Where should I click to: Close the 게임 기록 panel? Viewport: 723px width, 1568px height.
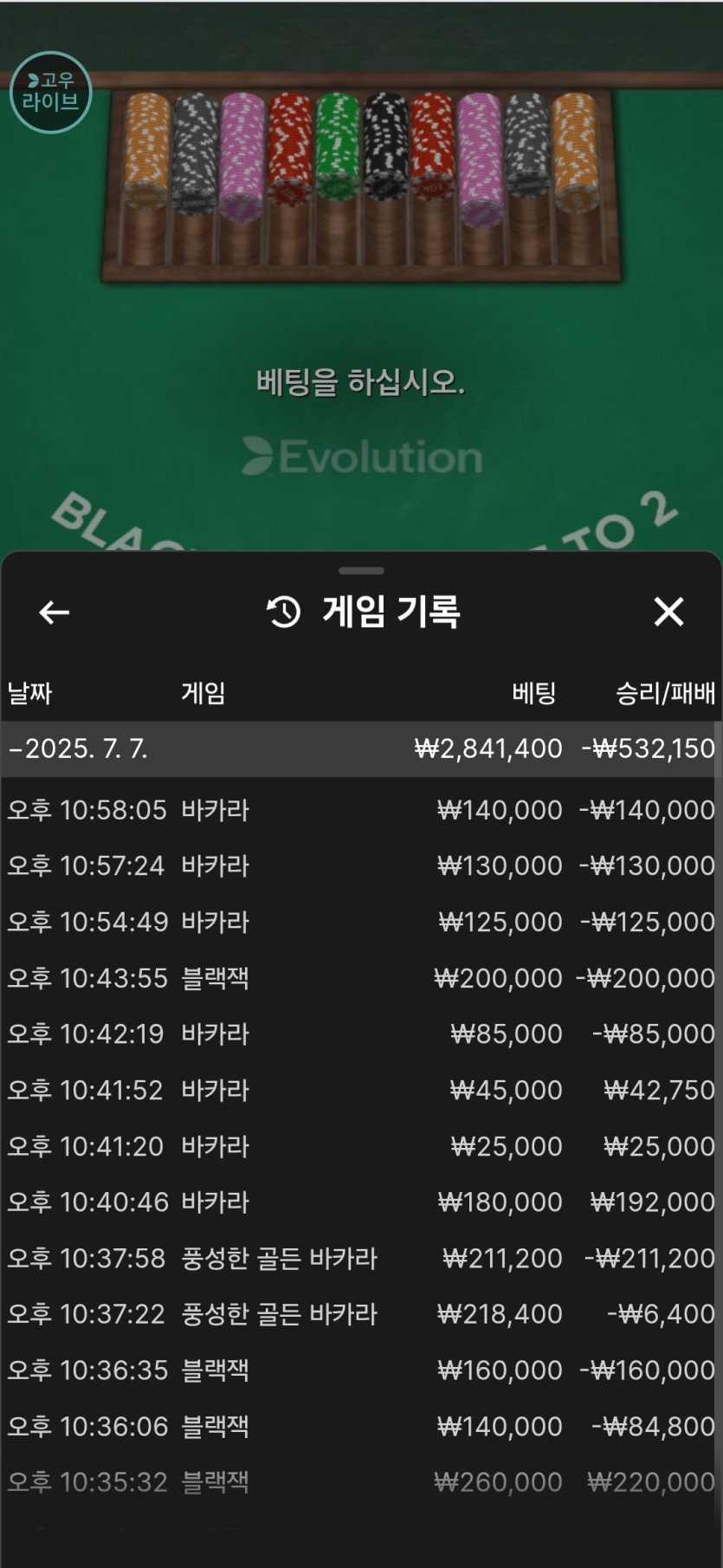click(668, 612)
